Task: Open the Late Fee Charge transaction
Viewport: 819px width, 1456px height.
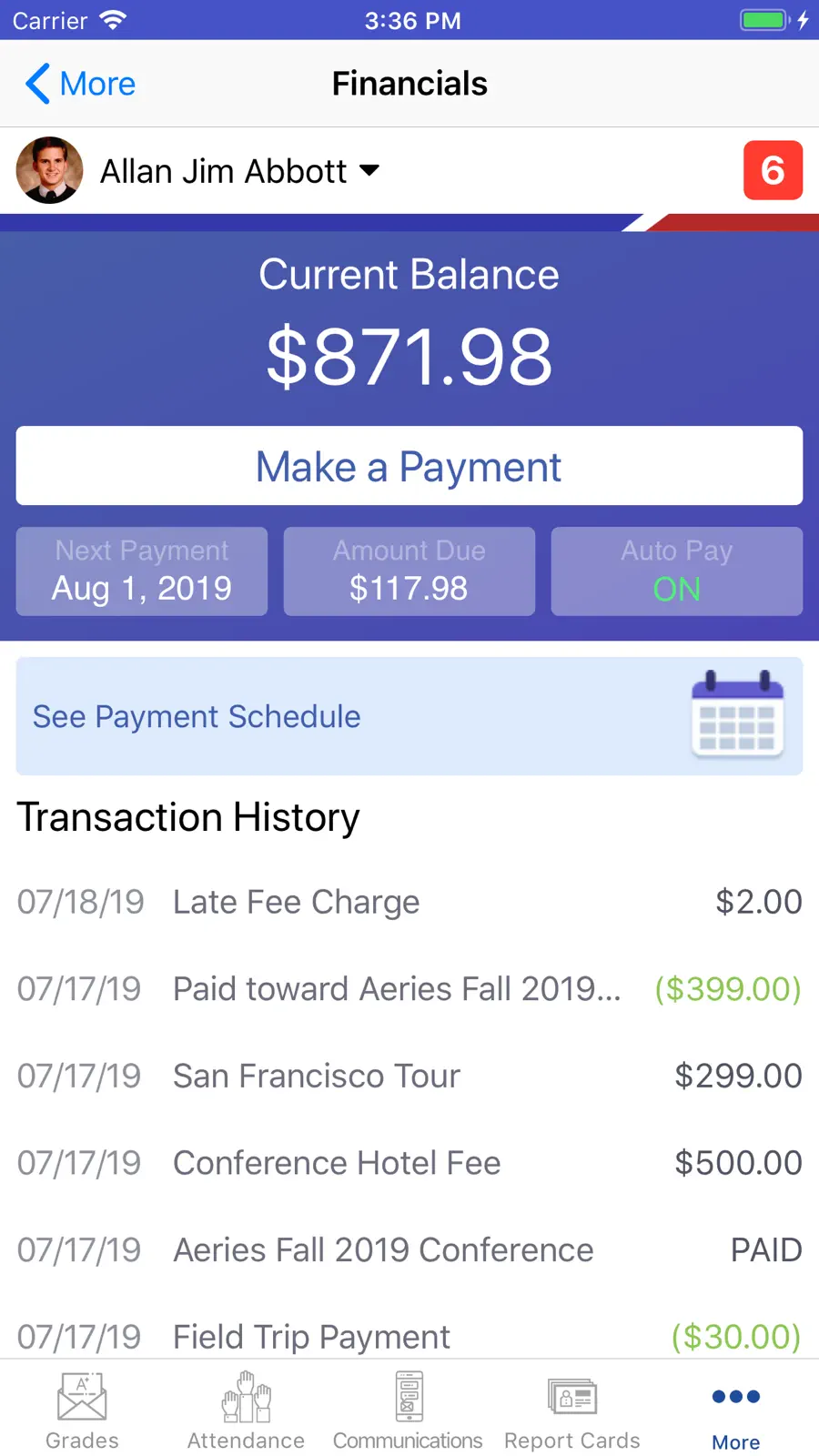Action: click(x=409, y=902)
